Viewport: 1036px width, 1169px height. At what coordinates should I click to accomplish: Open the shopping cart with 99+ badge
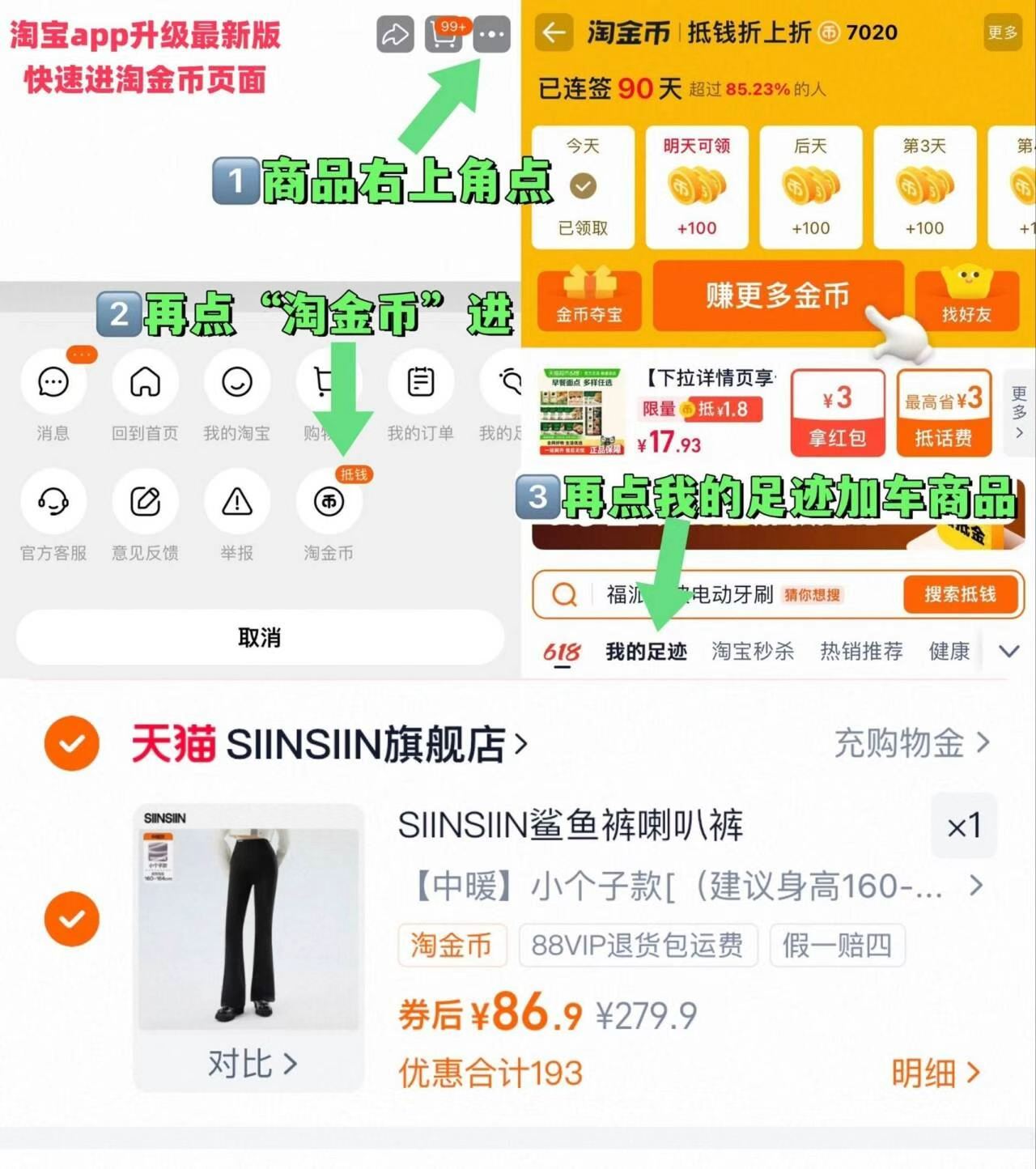(x=442, y=36)
